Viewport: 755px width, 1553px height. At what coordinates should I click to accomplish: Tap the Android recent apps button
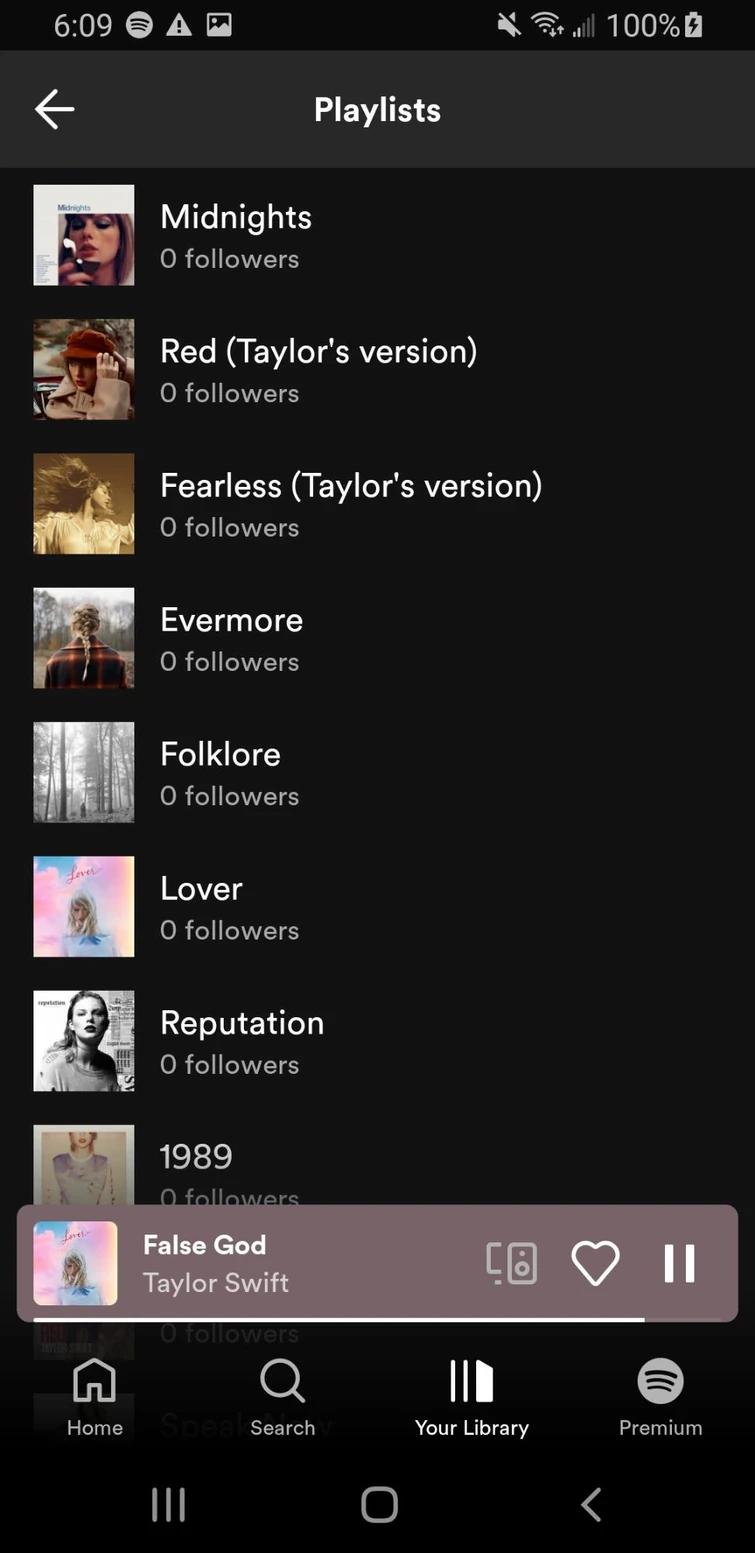[x=168, y=1503]
